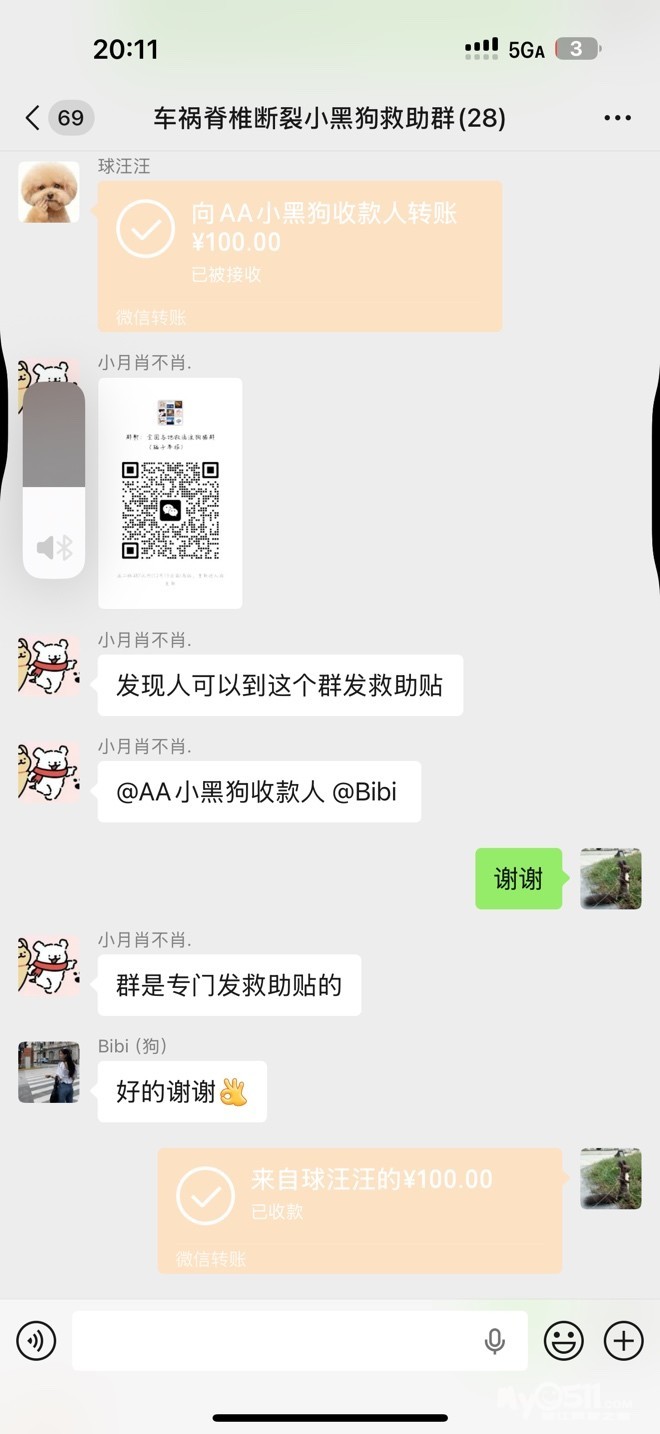Open the group chat overflow menu
660x1434 pixels.
(617, 118)
